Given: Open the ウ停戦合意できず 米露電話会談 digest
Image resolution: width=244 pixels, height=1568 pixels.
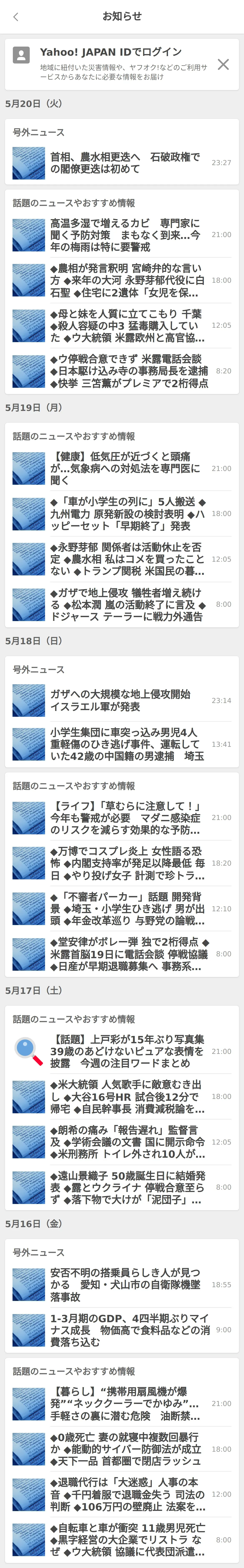Looking at the screenshot, I should (122, 371).
